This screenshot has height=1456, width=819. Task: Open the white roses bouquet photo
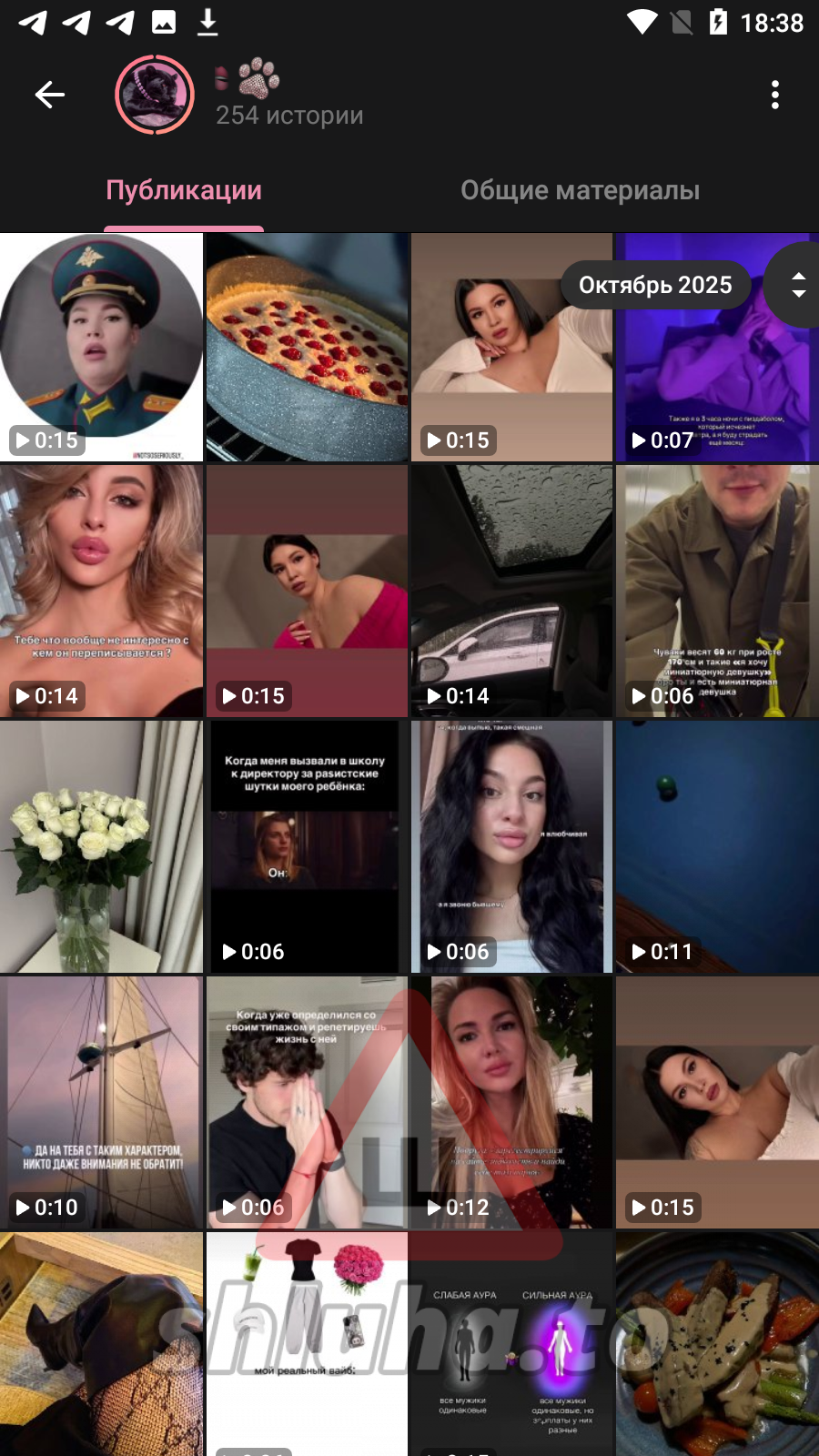101,846
